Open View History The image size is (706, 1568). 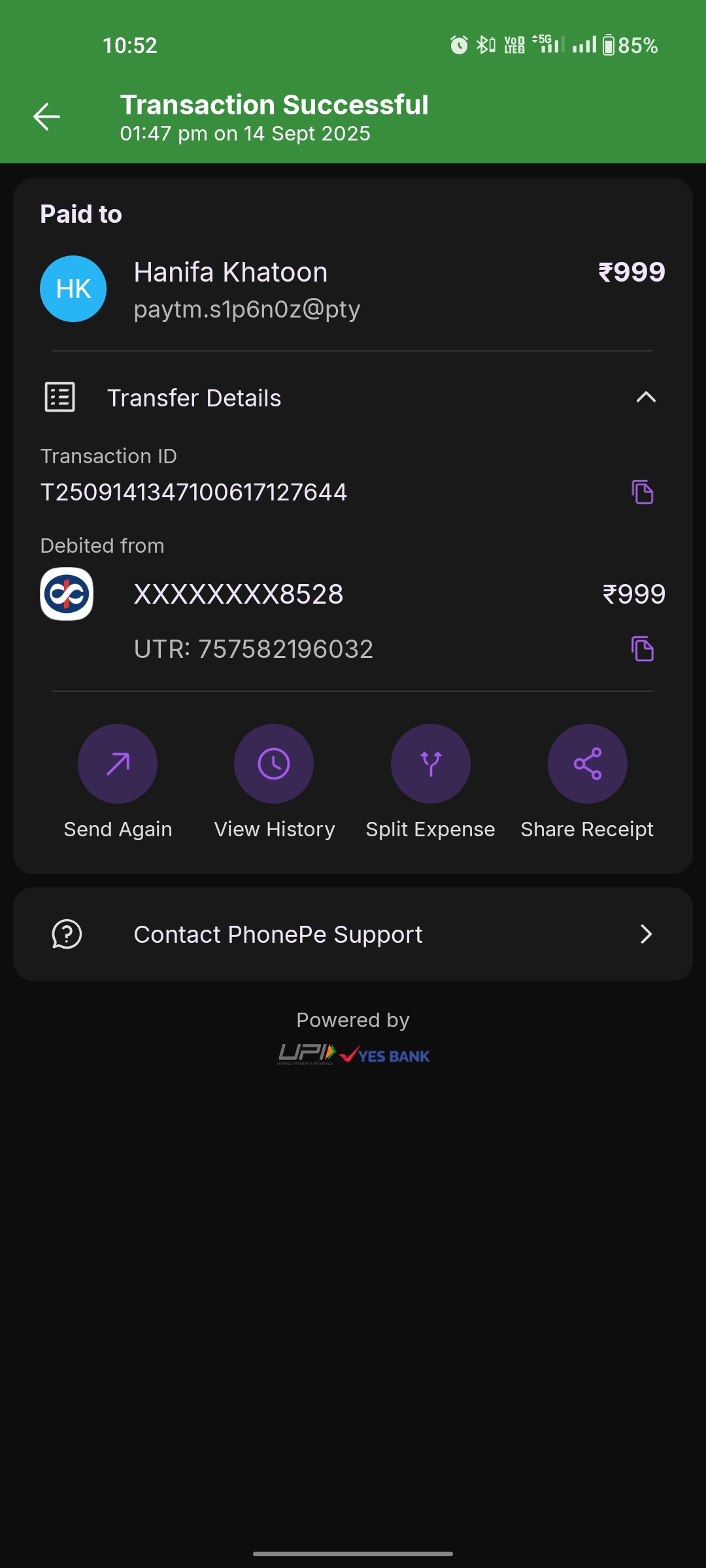tap(274, 764)
